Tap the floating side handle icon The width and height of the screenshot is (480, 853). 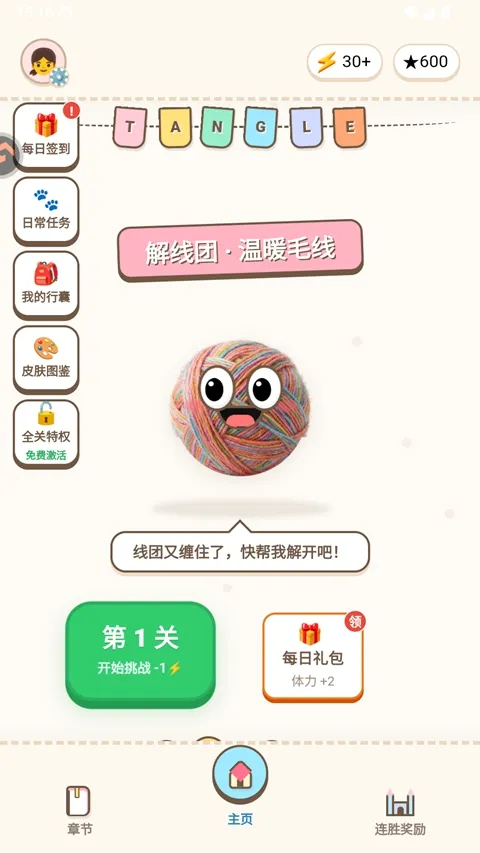(x=9, y=156)
